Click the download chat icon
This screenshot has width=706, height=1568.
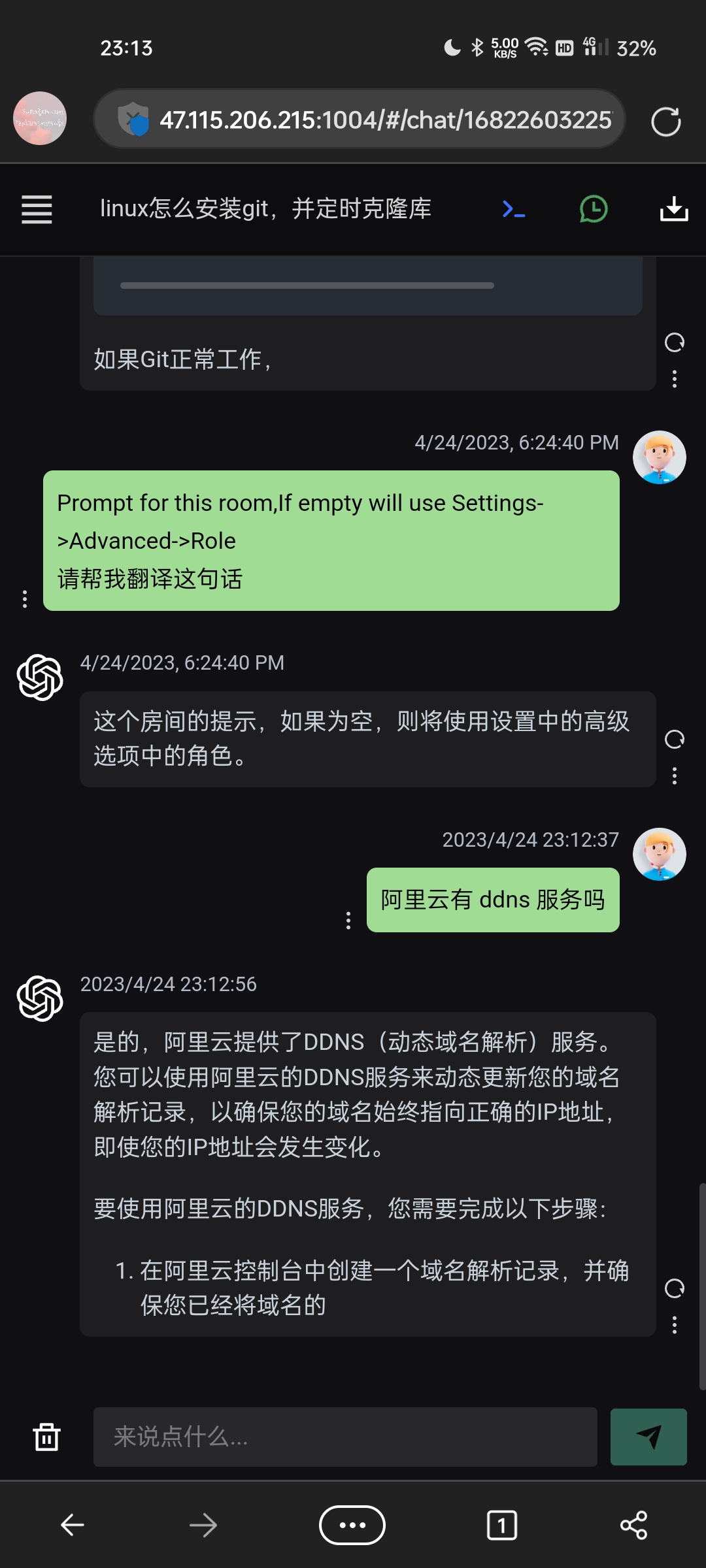pyautogui.click(x=674, y=209)
